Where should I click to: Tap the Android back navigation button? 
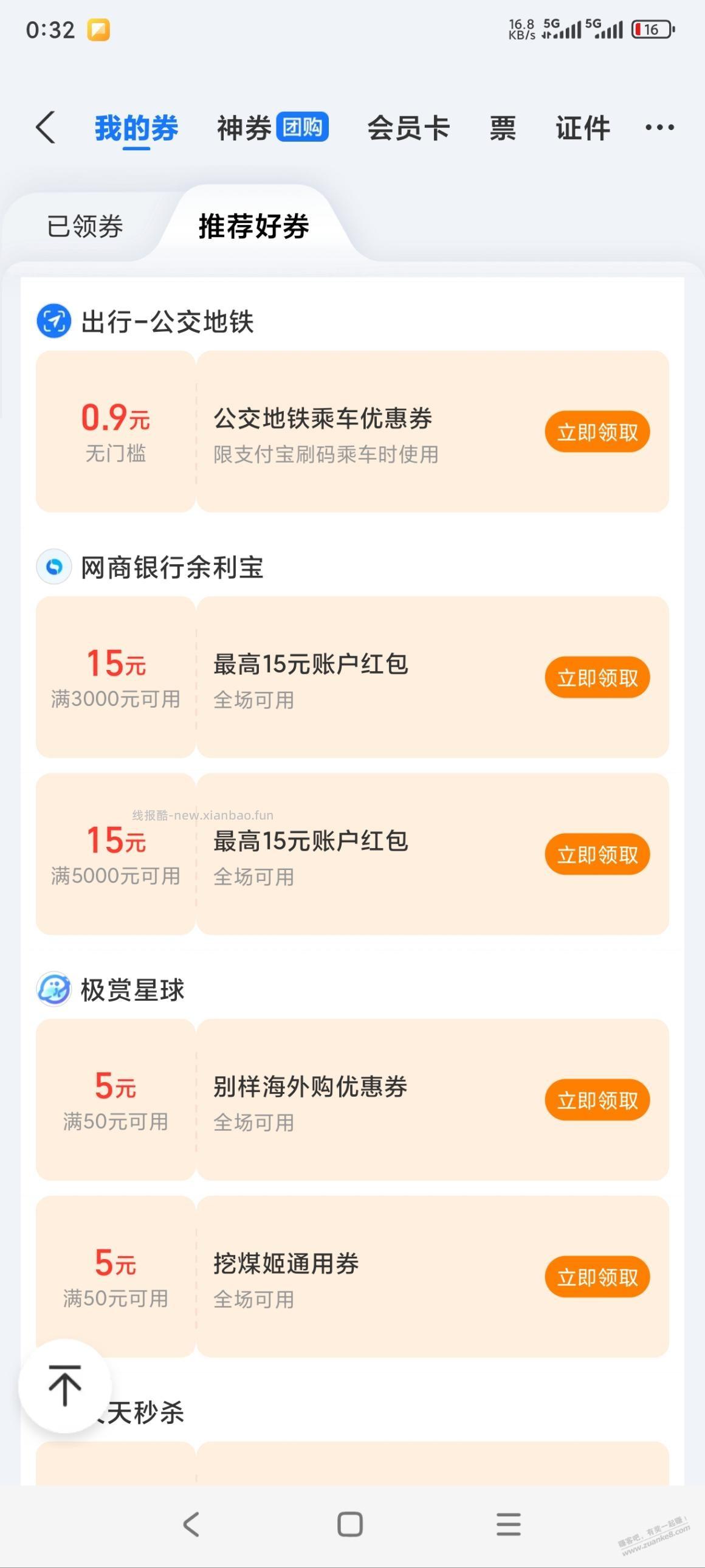click(x=191, y=1524)
